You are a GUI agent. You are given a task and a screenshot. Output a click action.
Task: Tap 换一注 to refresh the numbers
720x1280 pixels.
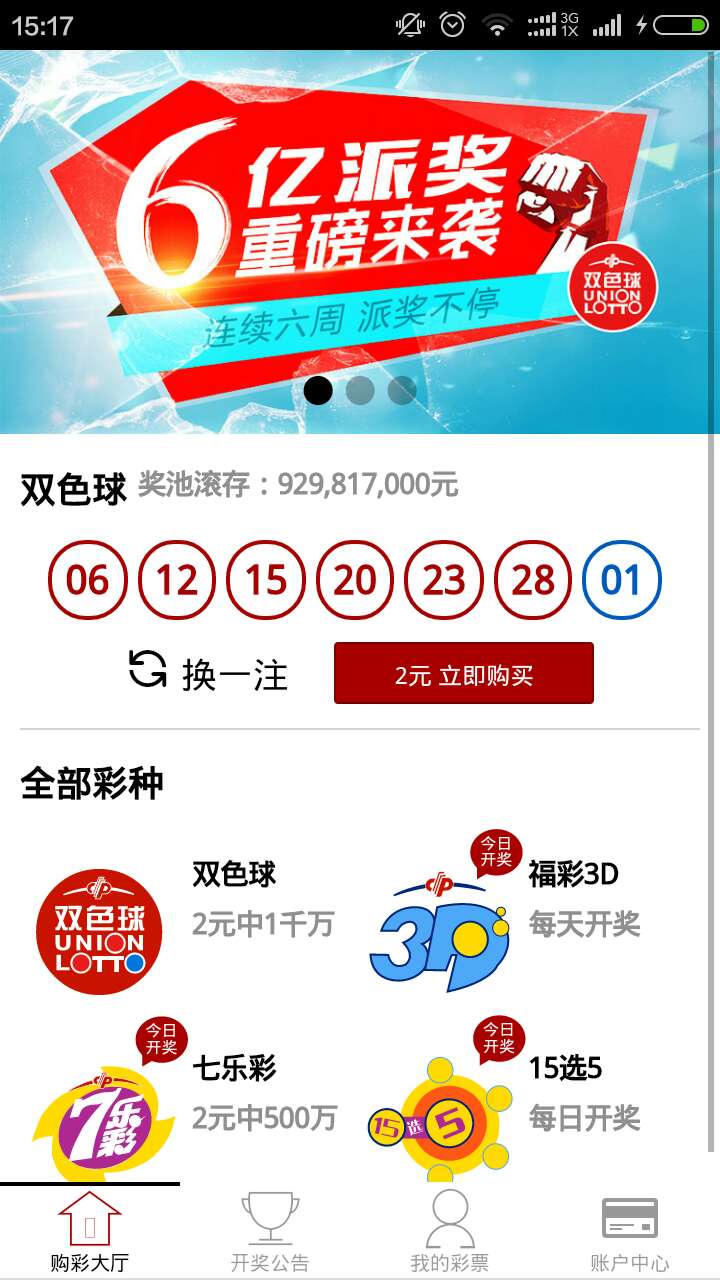[x=210, y=673]
